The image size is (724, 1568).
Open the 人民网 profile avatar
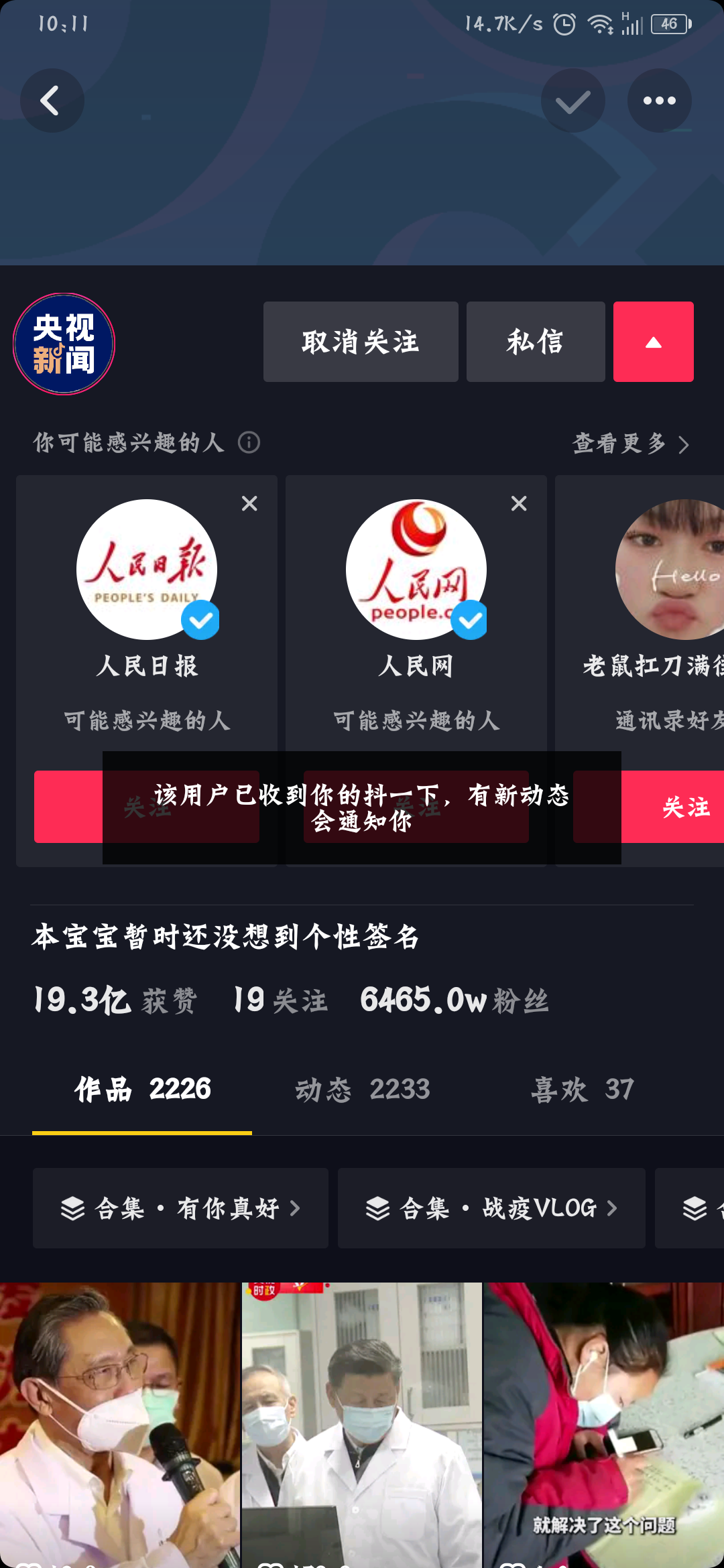416,569
